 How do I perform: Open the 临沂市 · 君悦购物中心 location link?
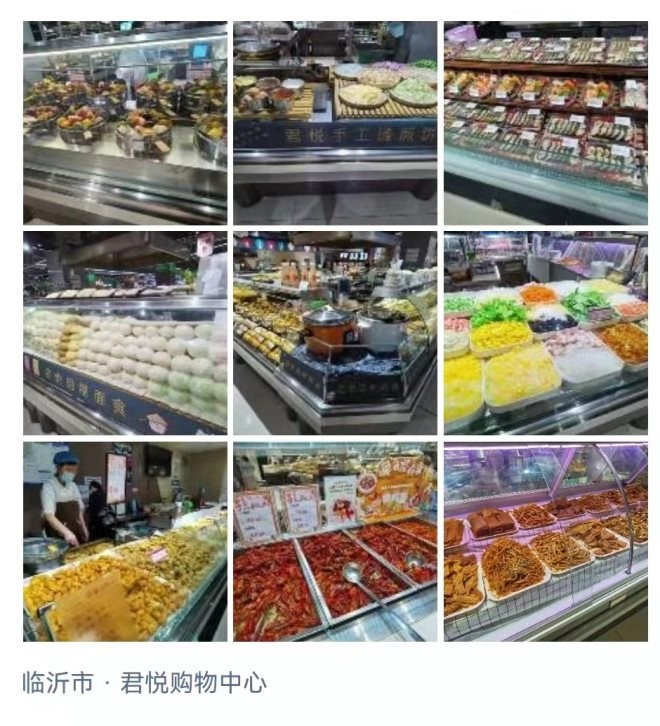145,683
